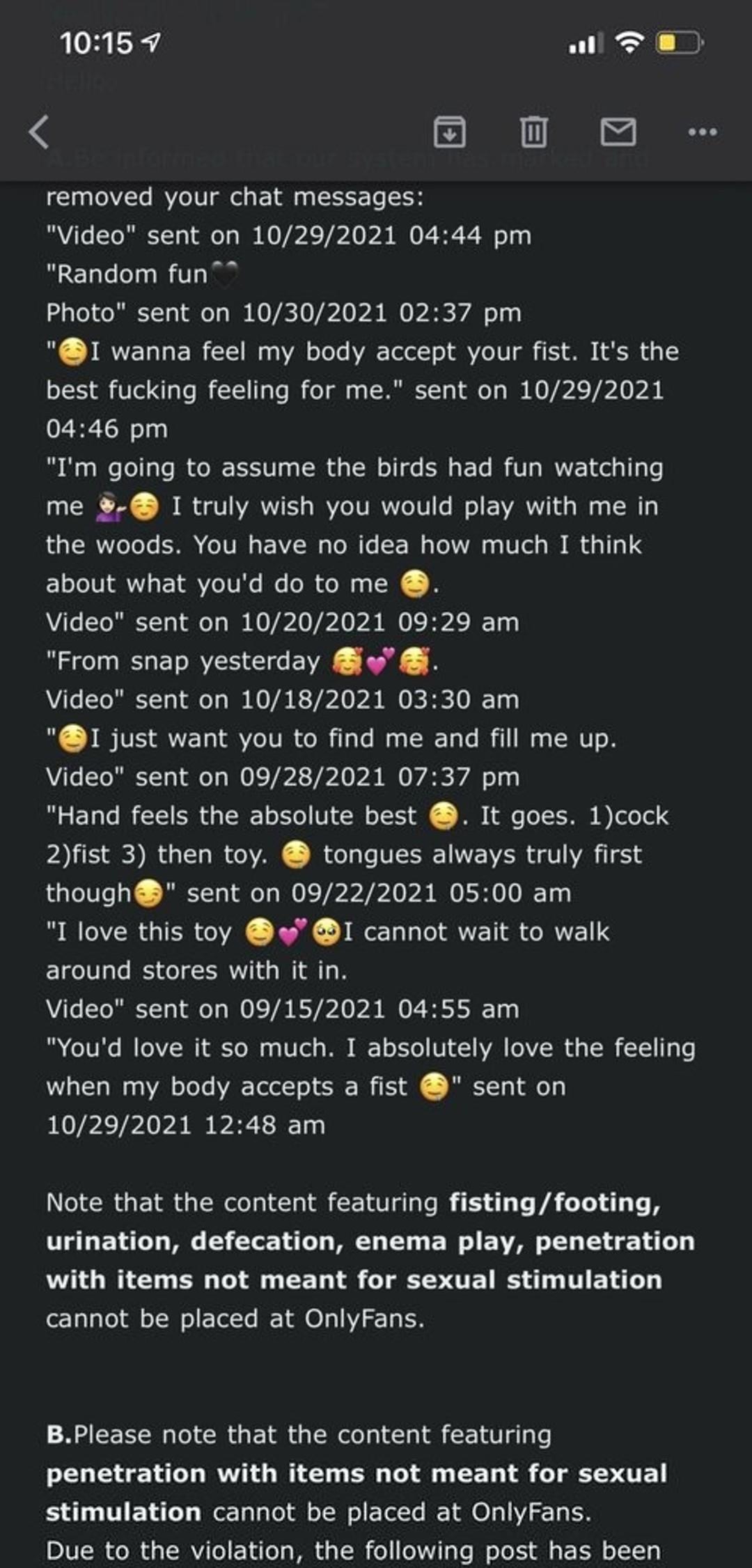Go back to the inbox
The height and width of the screenshot is (1568, 752).
tap(40, 132)
